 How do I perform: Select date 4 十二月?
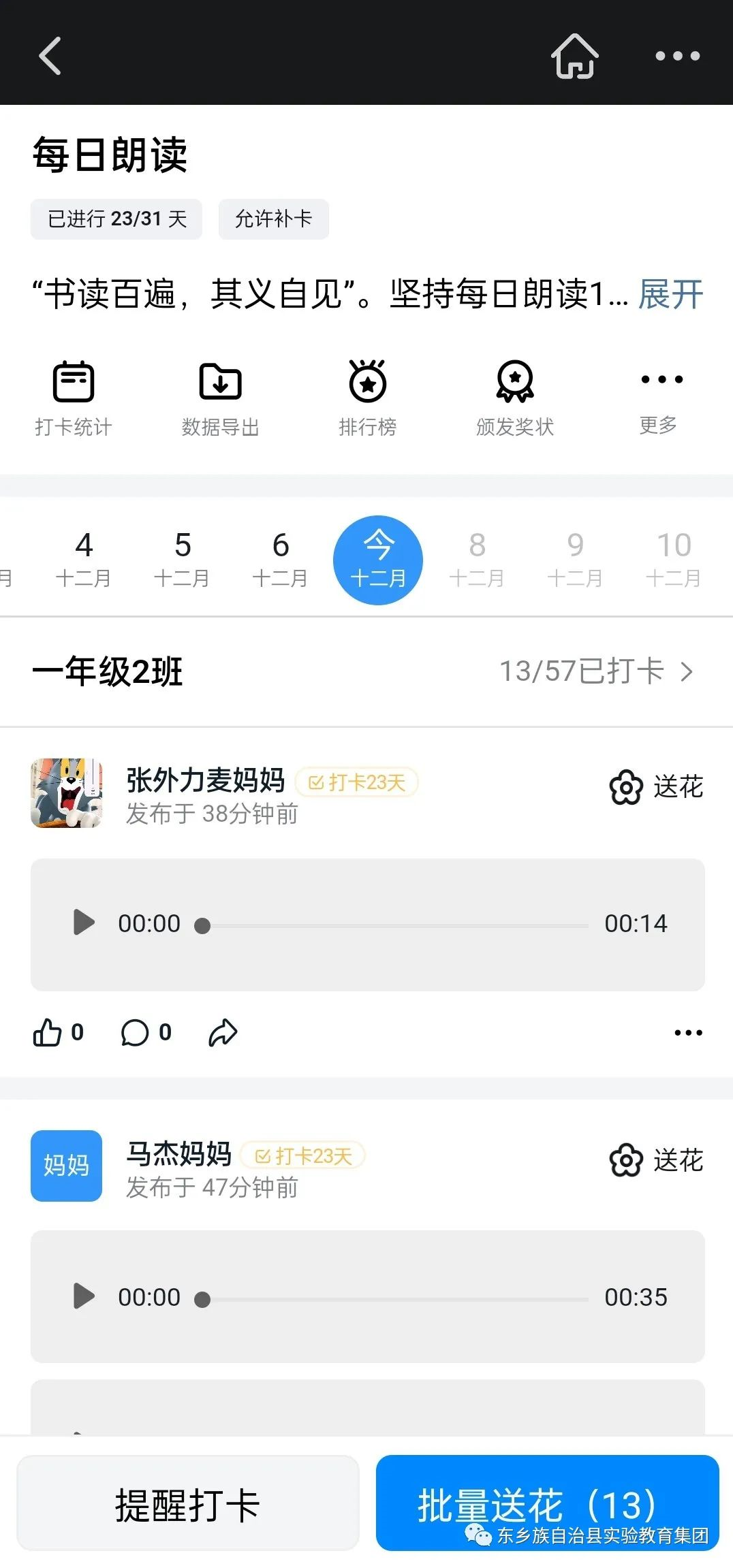pos(83,560)
